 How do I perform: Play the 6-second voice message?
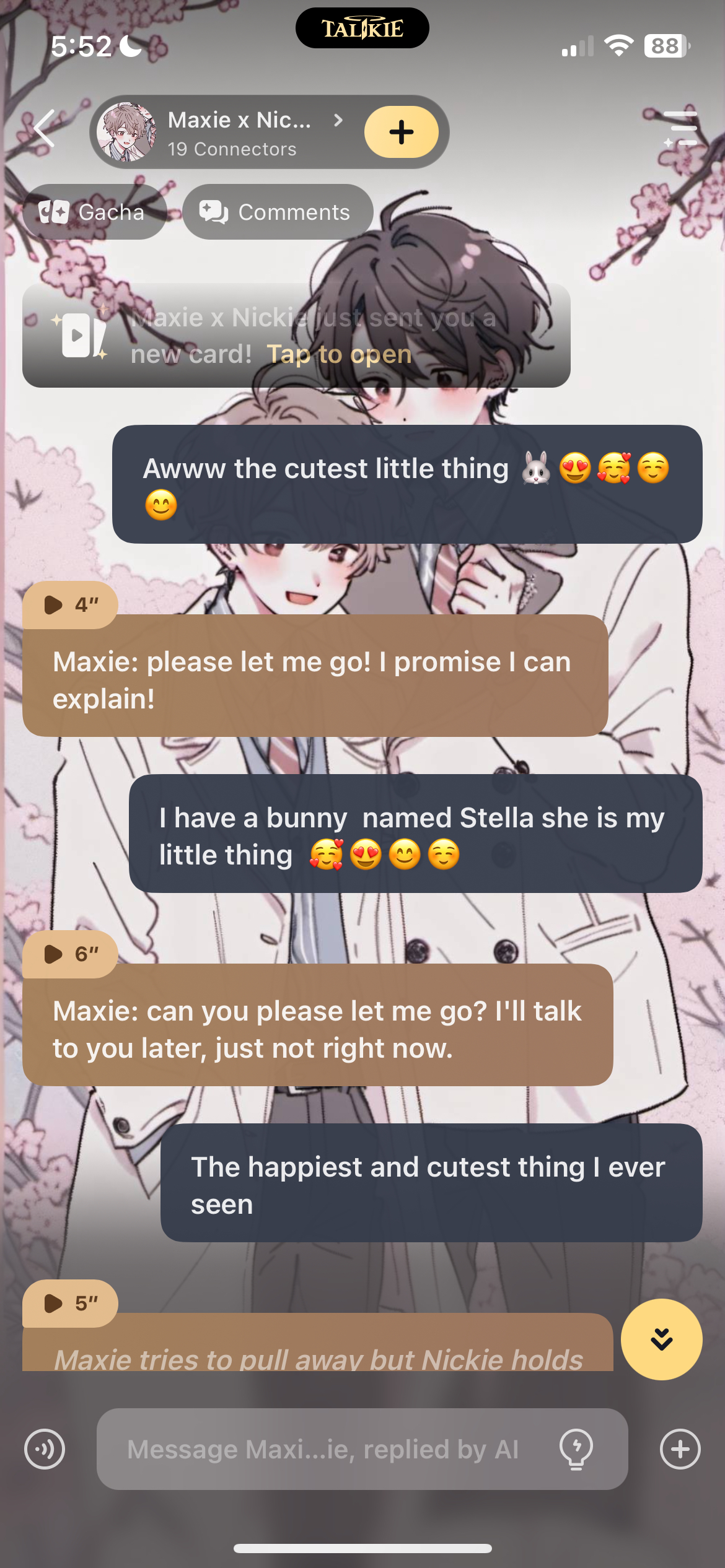pos(69,954)
